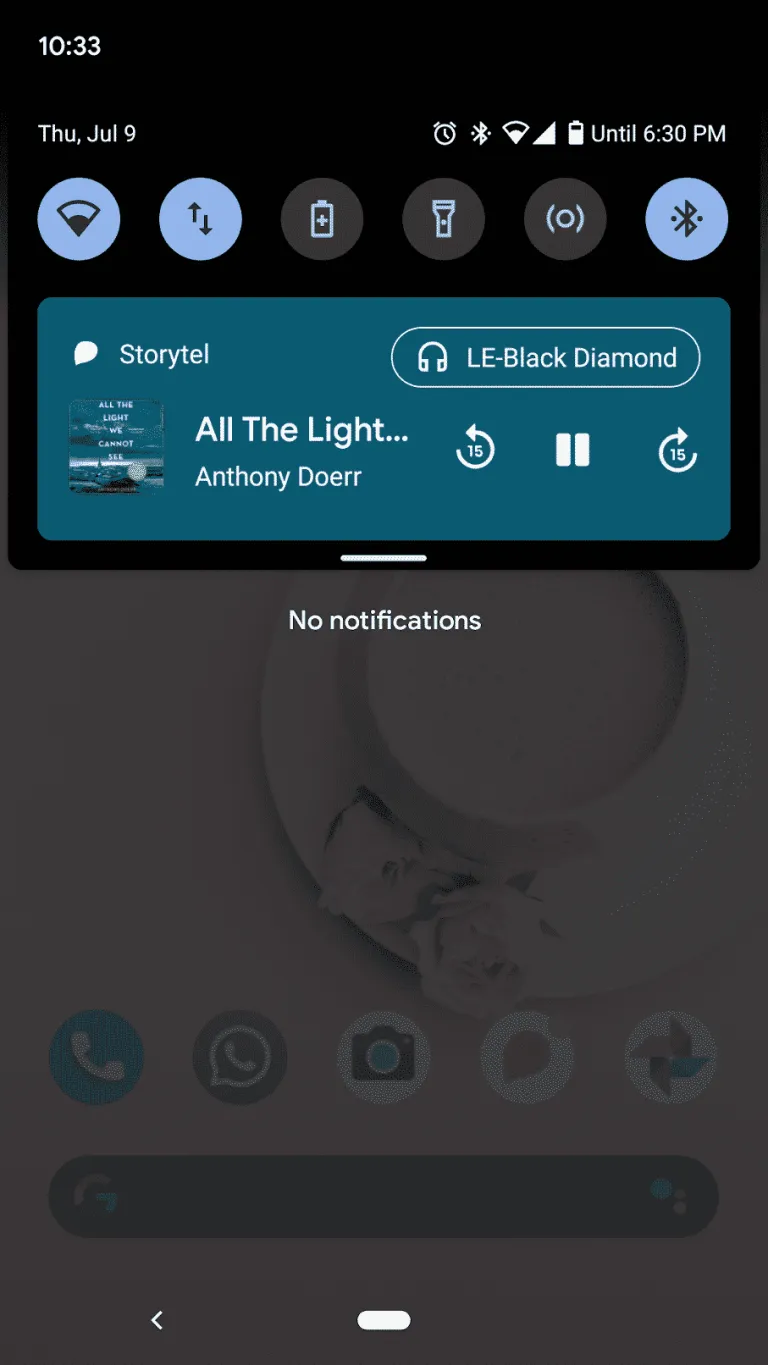Turn off Wi-Fi quick setting
This screenshot has height=1365, width=768.
79,219
